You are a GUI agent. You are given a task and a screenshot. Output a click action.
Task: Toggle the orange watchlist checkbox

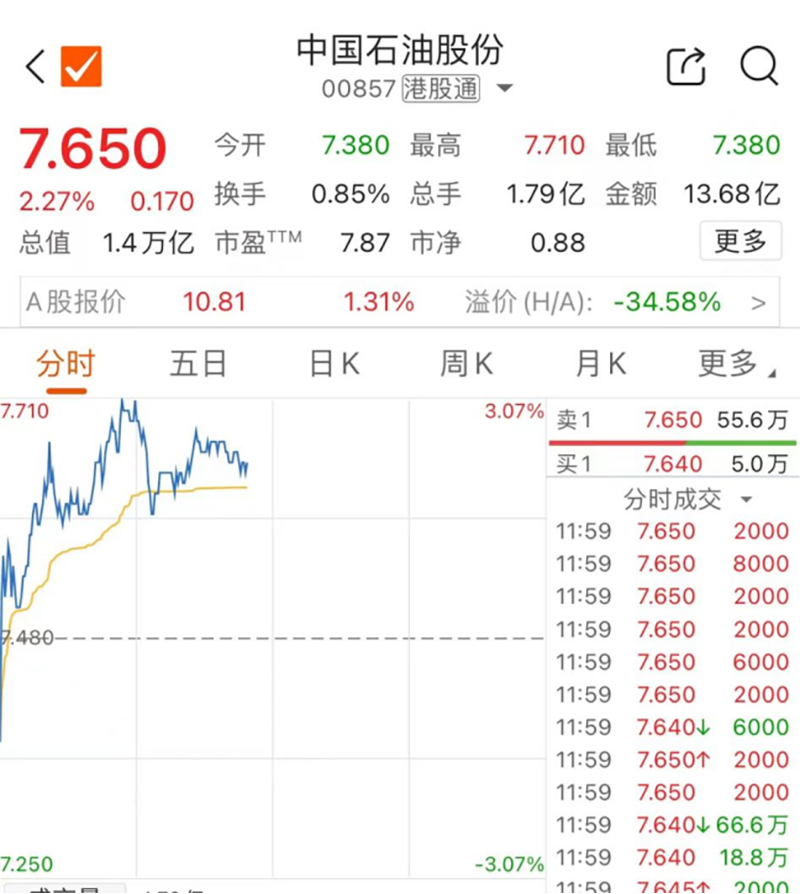[x=81, y=68]
